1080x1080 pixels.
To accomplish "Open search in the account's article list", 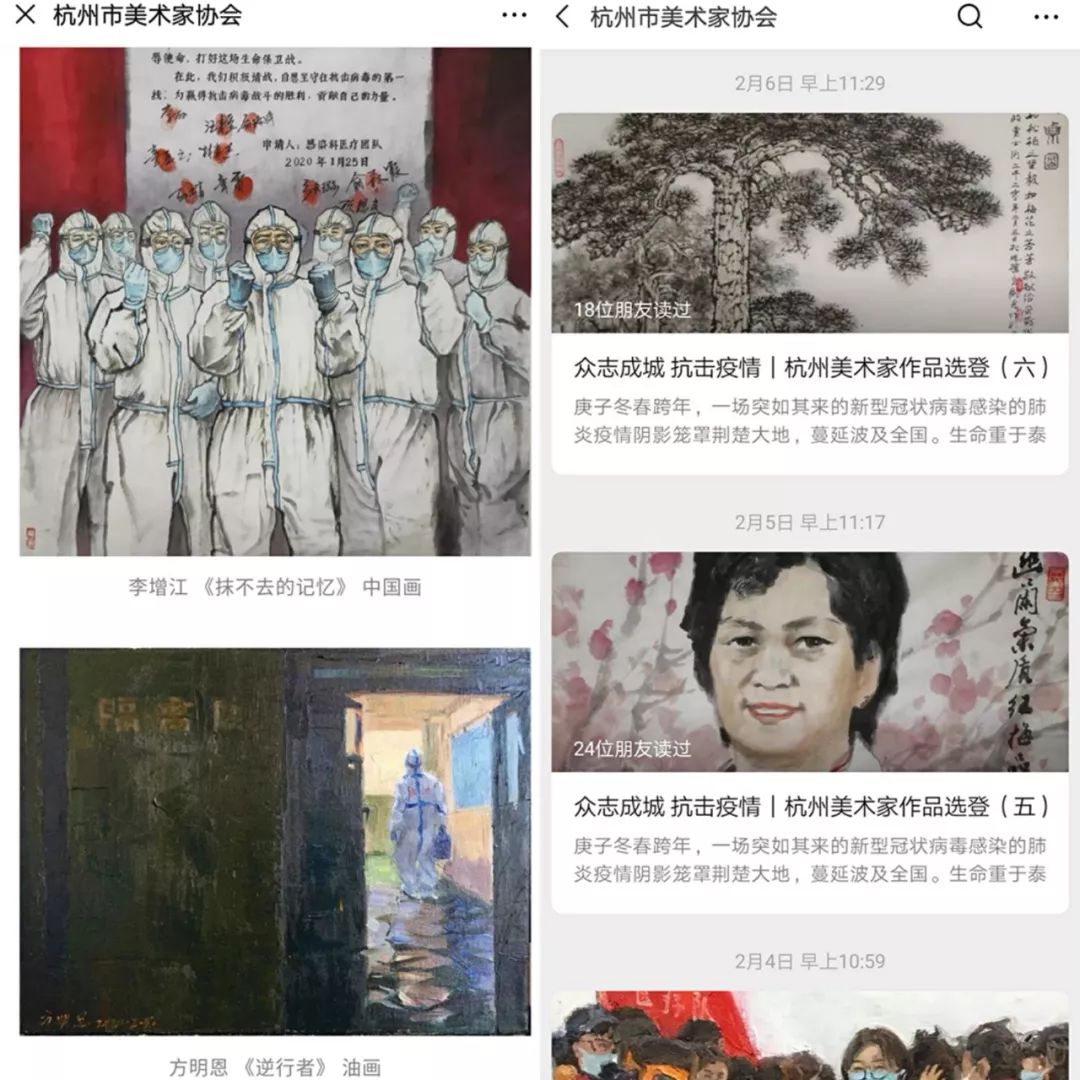I will pyautogui.click(x=969, y=16).
